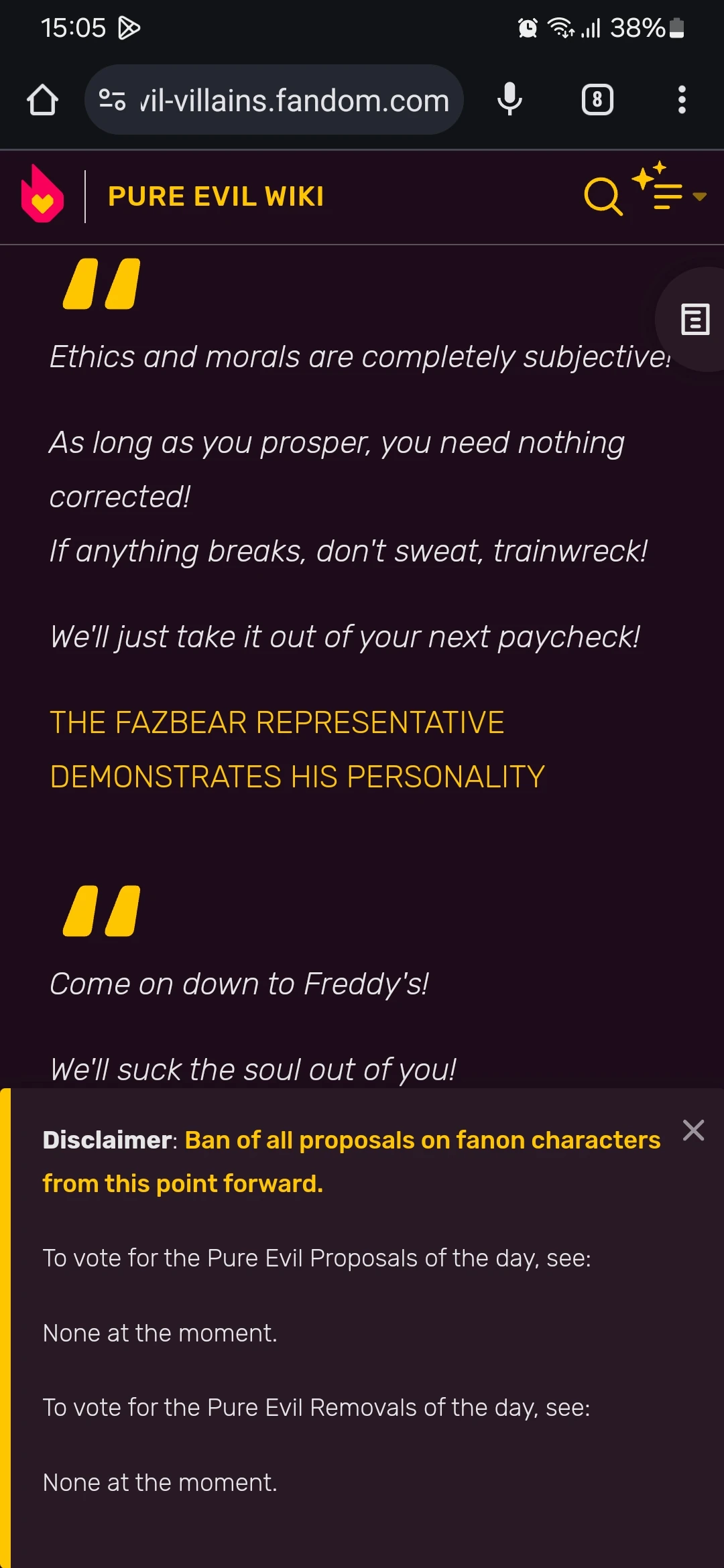Tap the PURE EVIL WIKI wordmark
This screenshot has height=1568, width=724.
(x=216, y=196)
